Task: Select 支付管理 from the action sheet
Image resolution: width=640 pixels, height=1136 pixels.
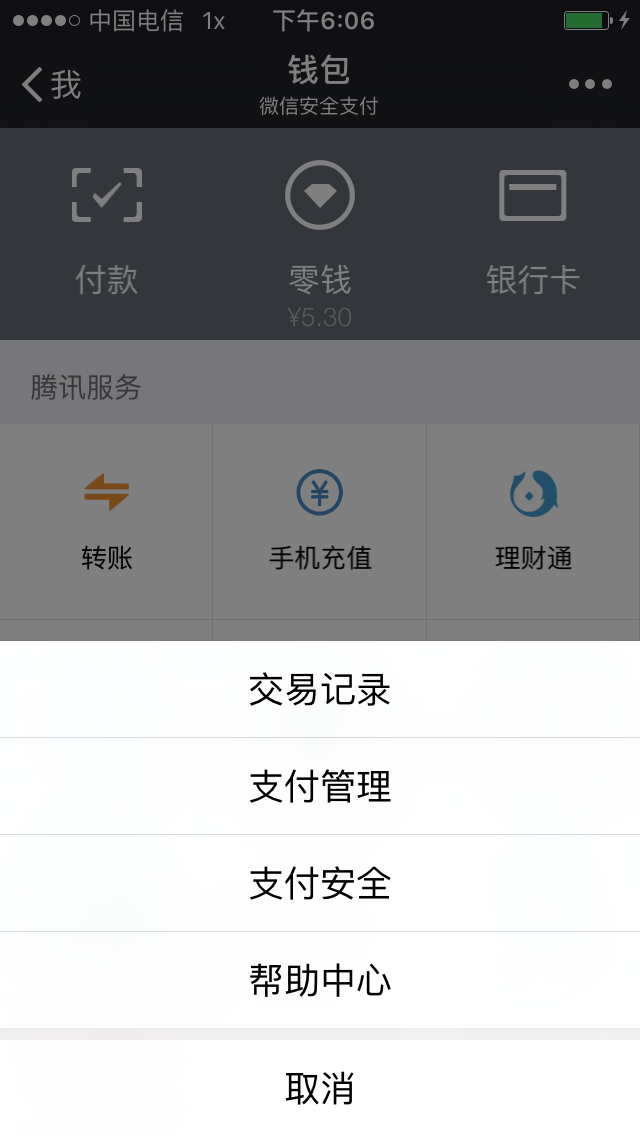Action: (320, 786)
